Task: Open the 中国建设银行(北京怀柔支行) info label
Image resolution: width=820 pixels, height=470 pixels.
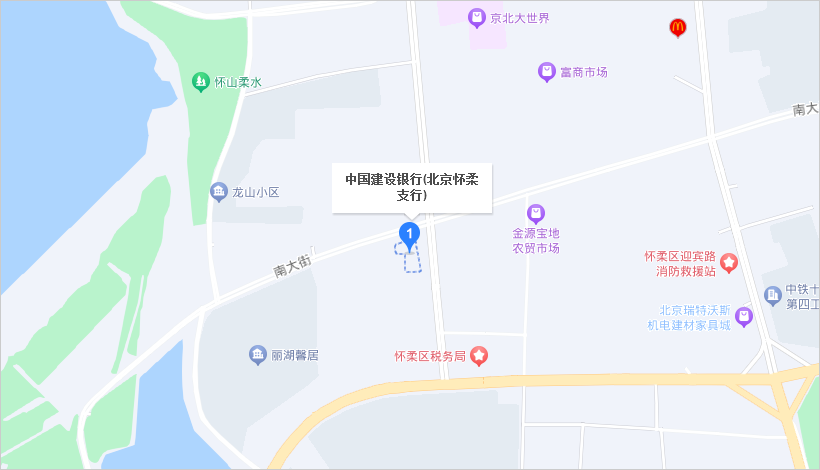Action: 412,187
